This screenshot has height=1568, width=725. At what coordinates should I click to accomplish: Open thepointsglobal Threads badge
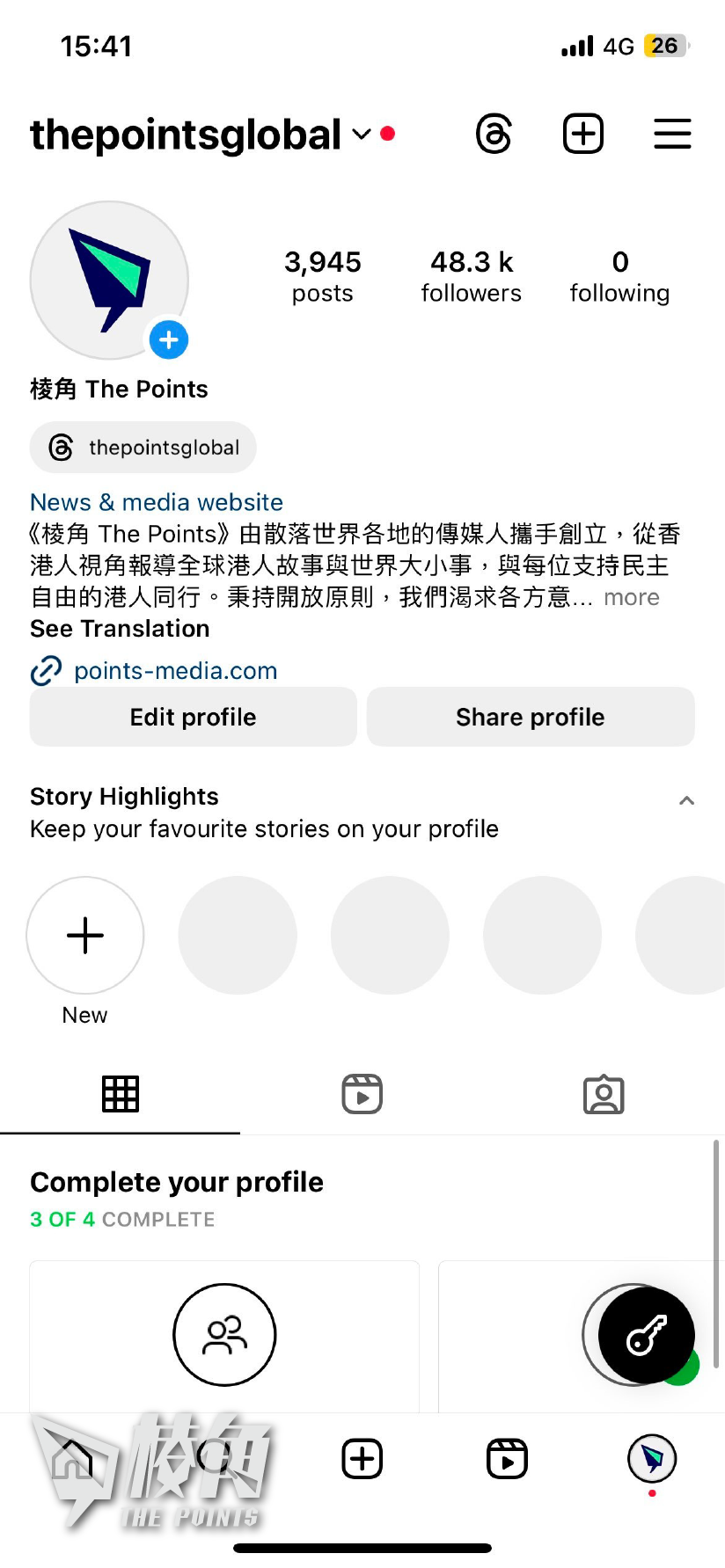point(143,448)
